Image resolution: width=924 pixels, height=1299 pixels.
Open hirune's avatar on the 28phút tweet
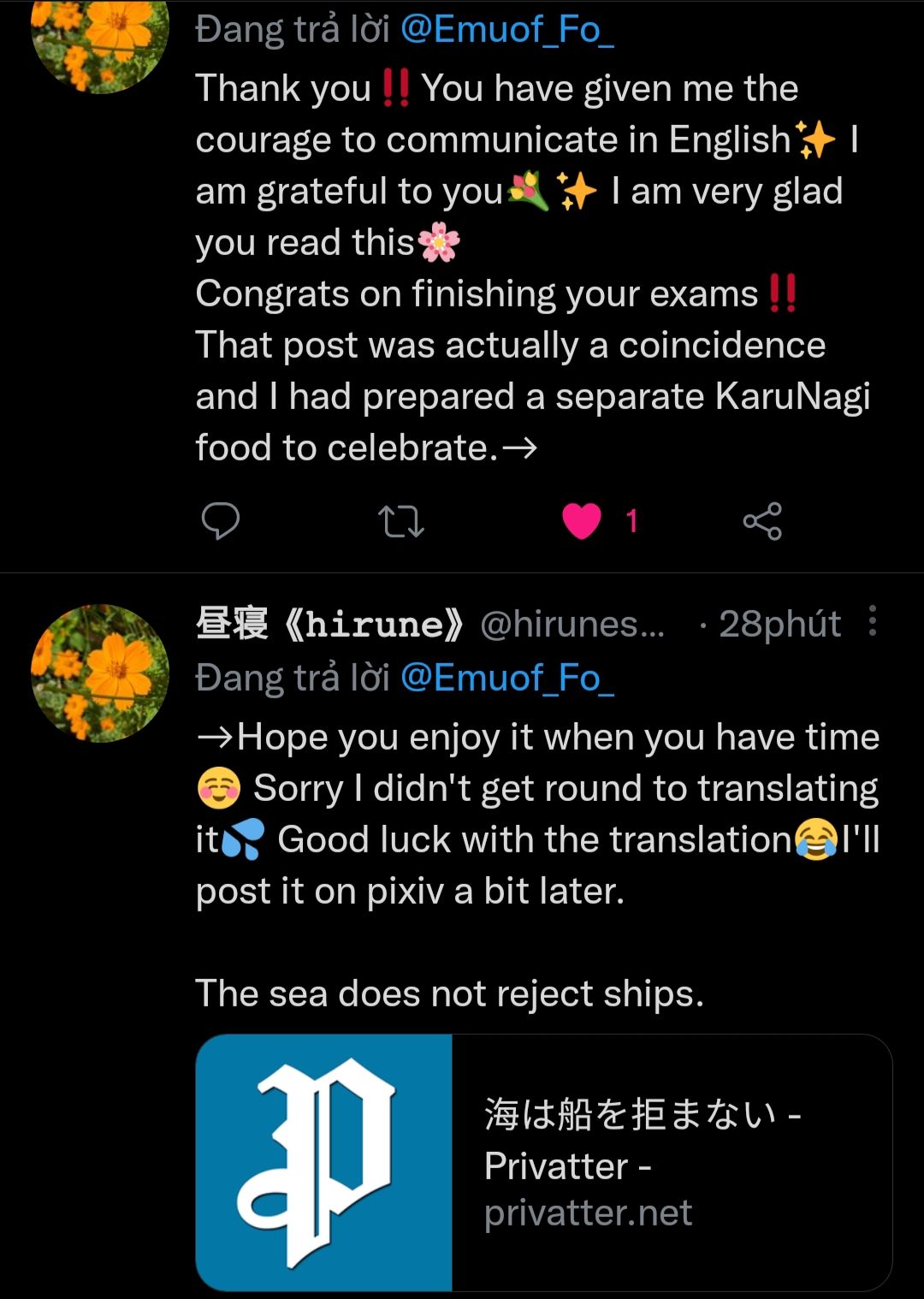(x=100, y=673)
